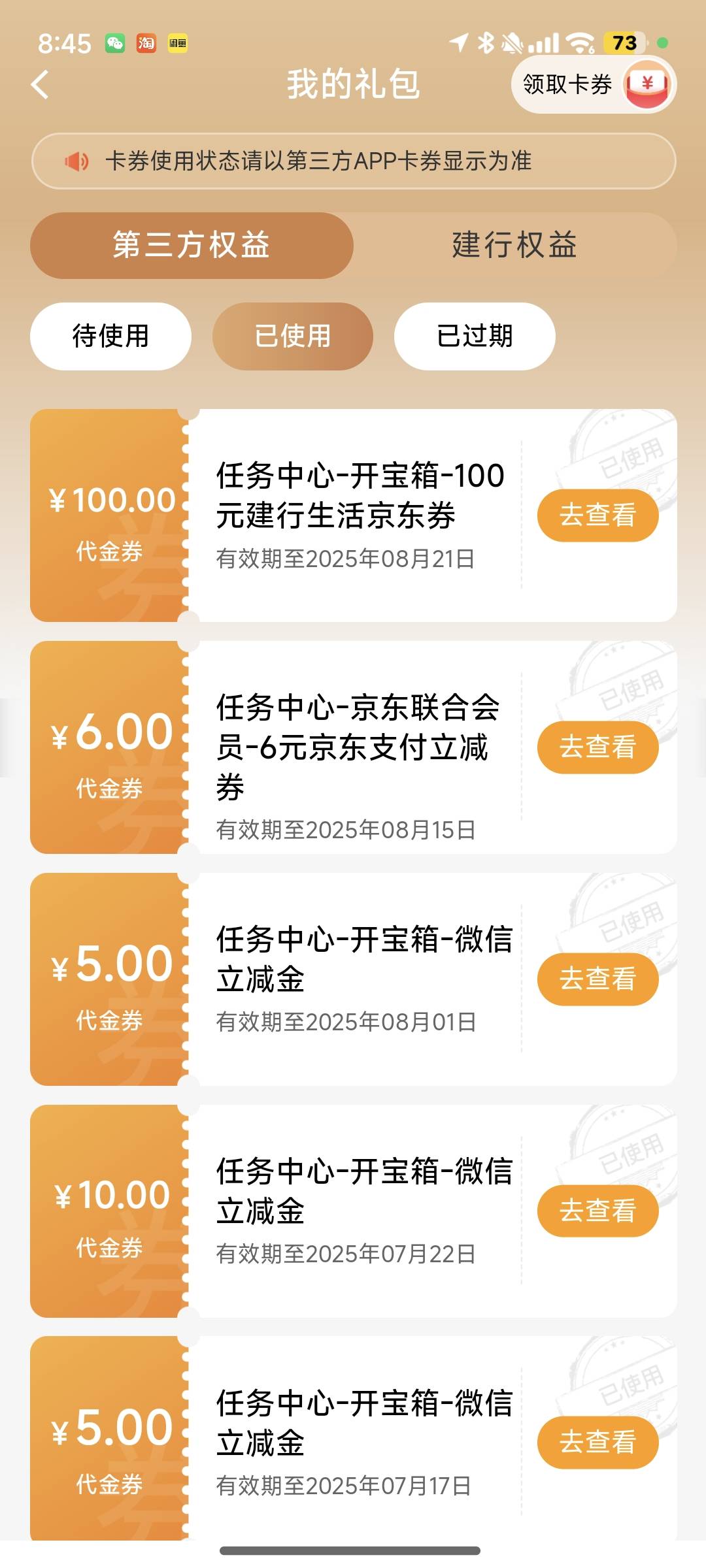This screenshot has width=706, height=1568.
Task: Tap 去查看 on coupon expiring 07月17日
Action: 597,1443
